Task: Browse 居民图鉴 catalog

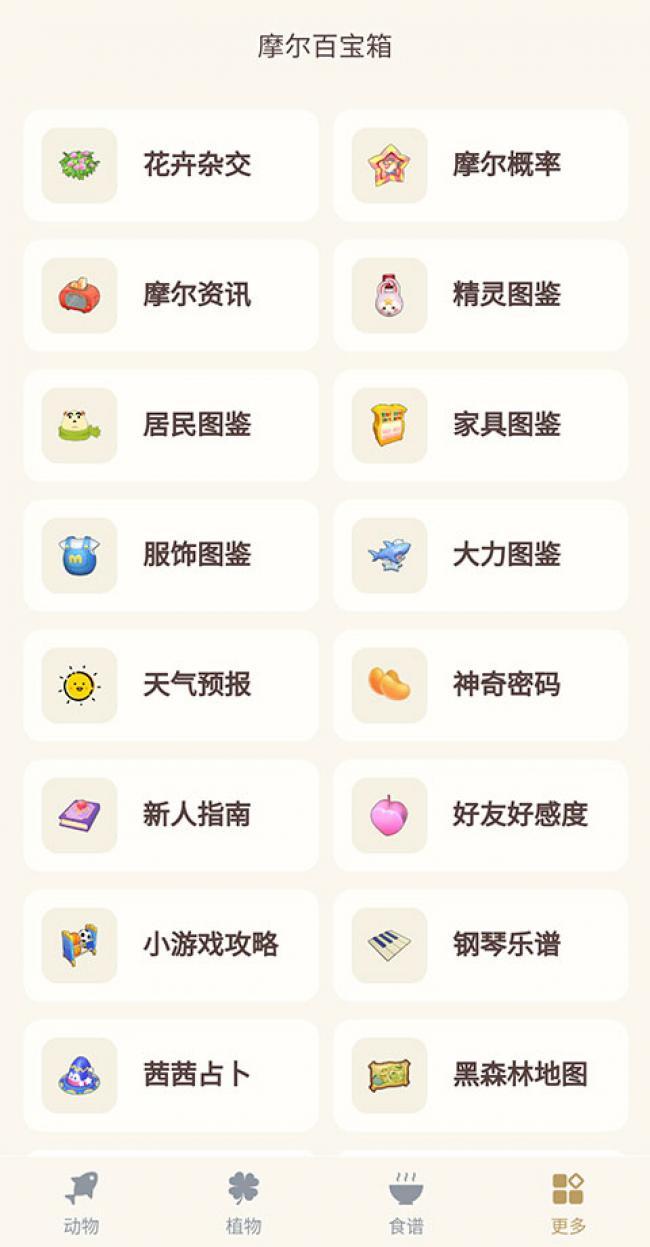Action: click(171, 425)
